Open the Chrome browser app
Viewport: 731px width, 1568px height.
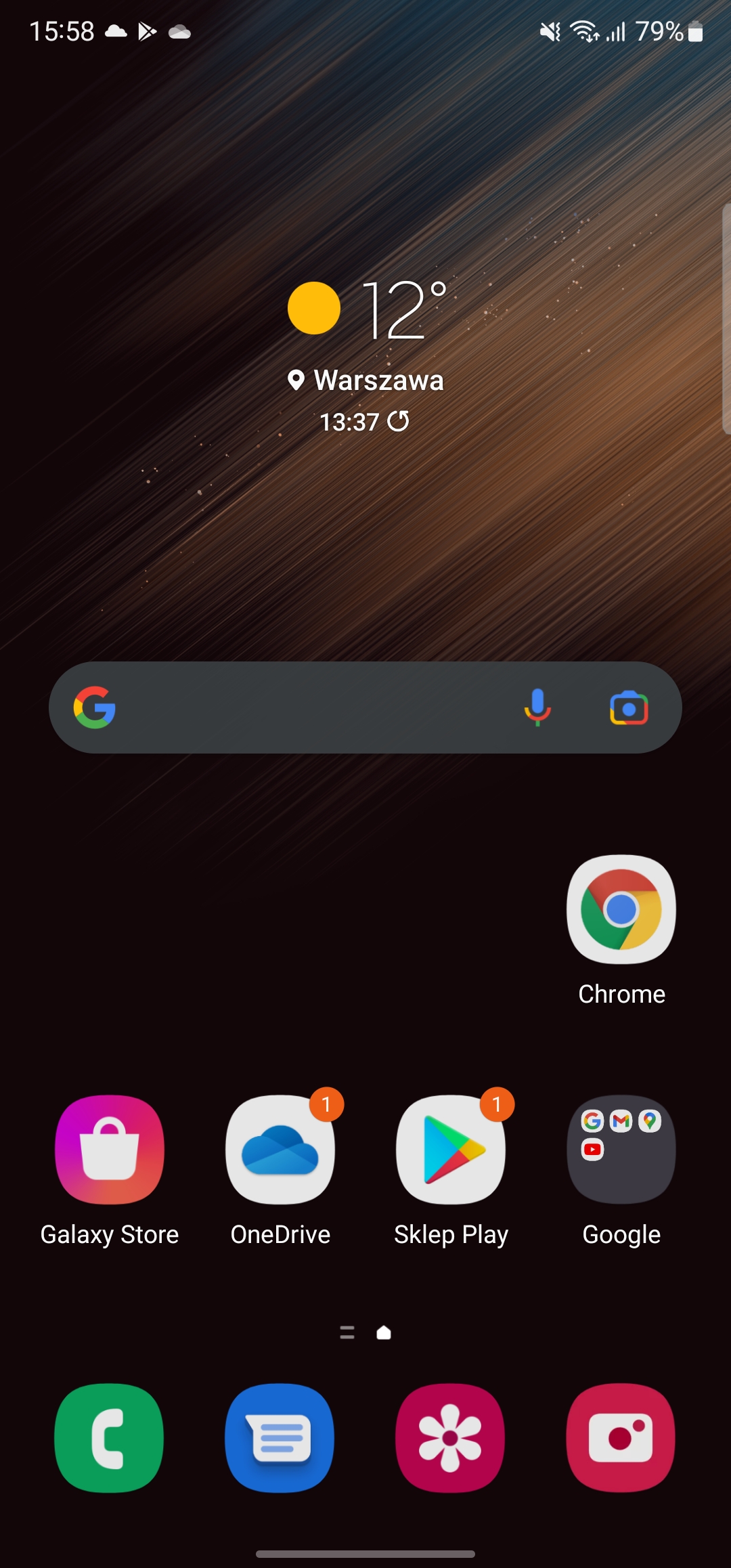click(621, 909)
